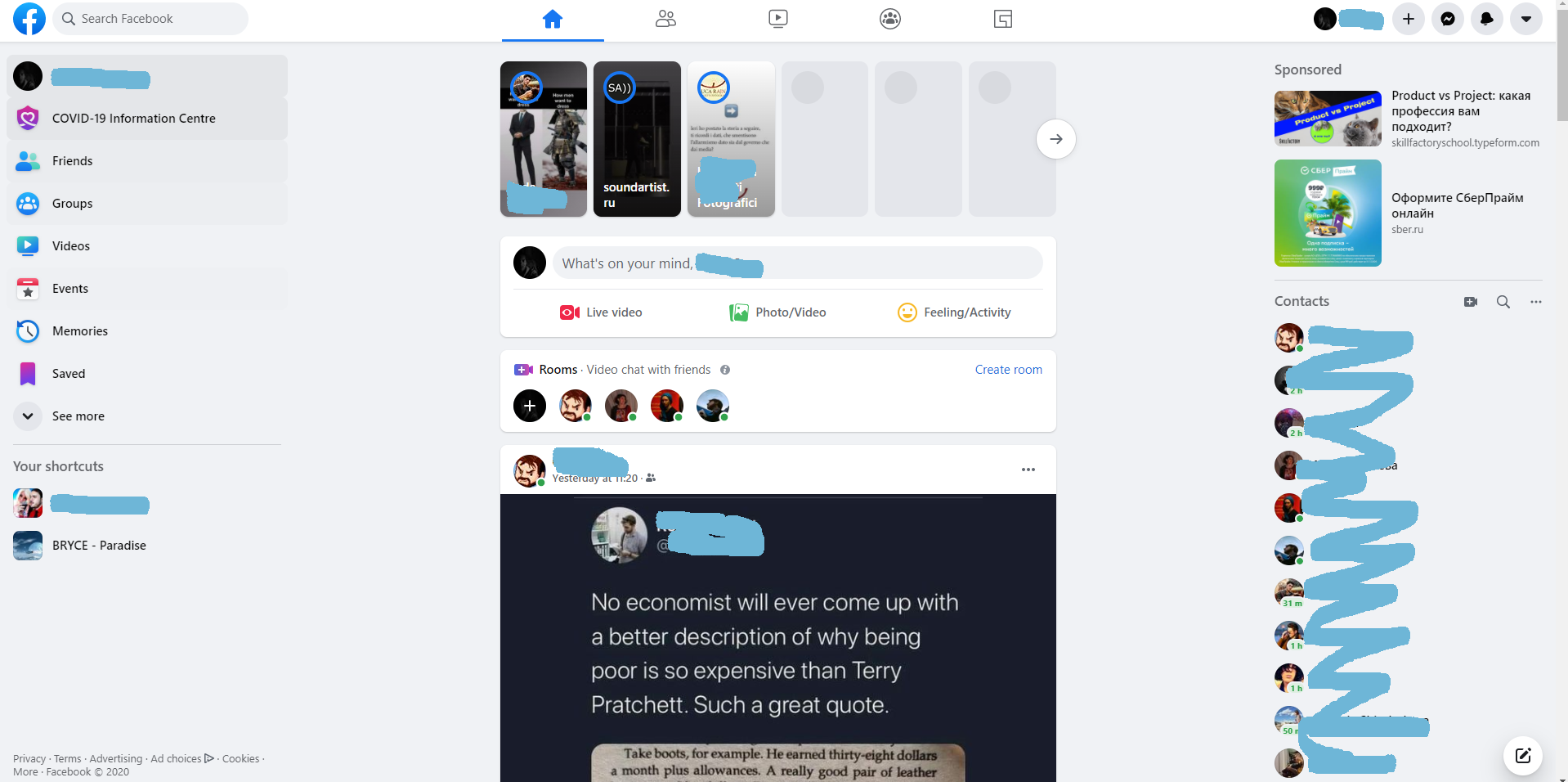Viewport: 1568px width, 782px height.
Task: Open the post's three-dot options menu
Action: (1028, 470)
